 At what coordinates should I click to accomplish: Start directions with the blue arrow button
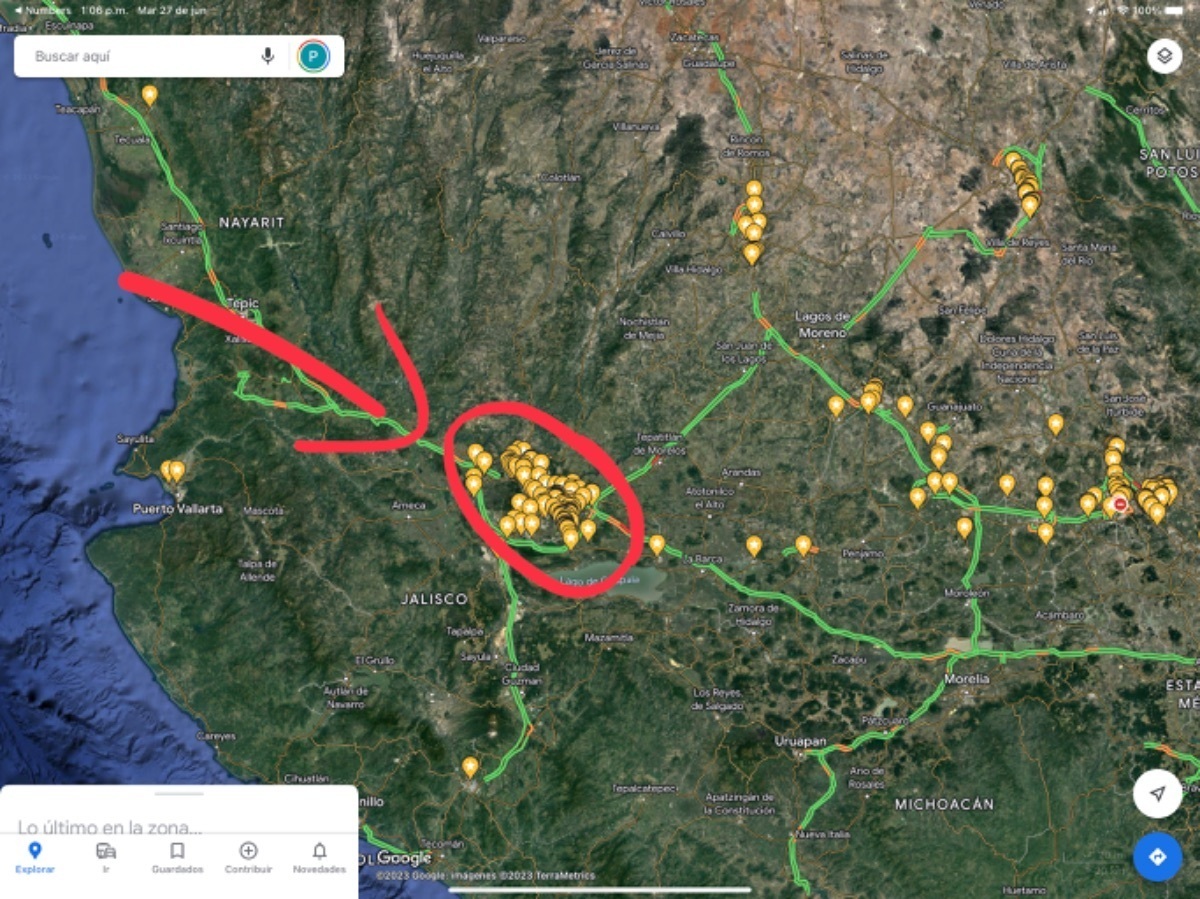point(1157,857)
